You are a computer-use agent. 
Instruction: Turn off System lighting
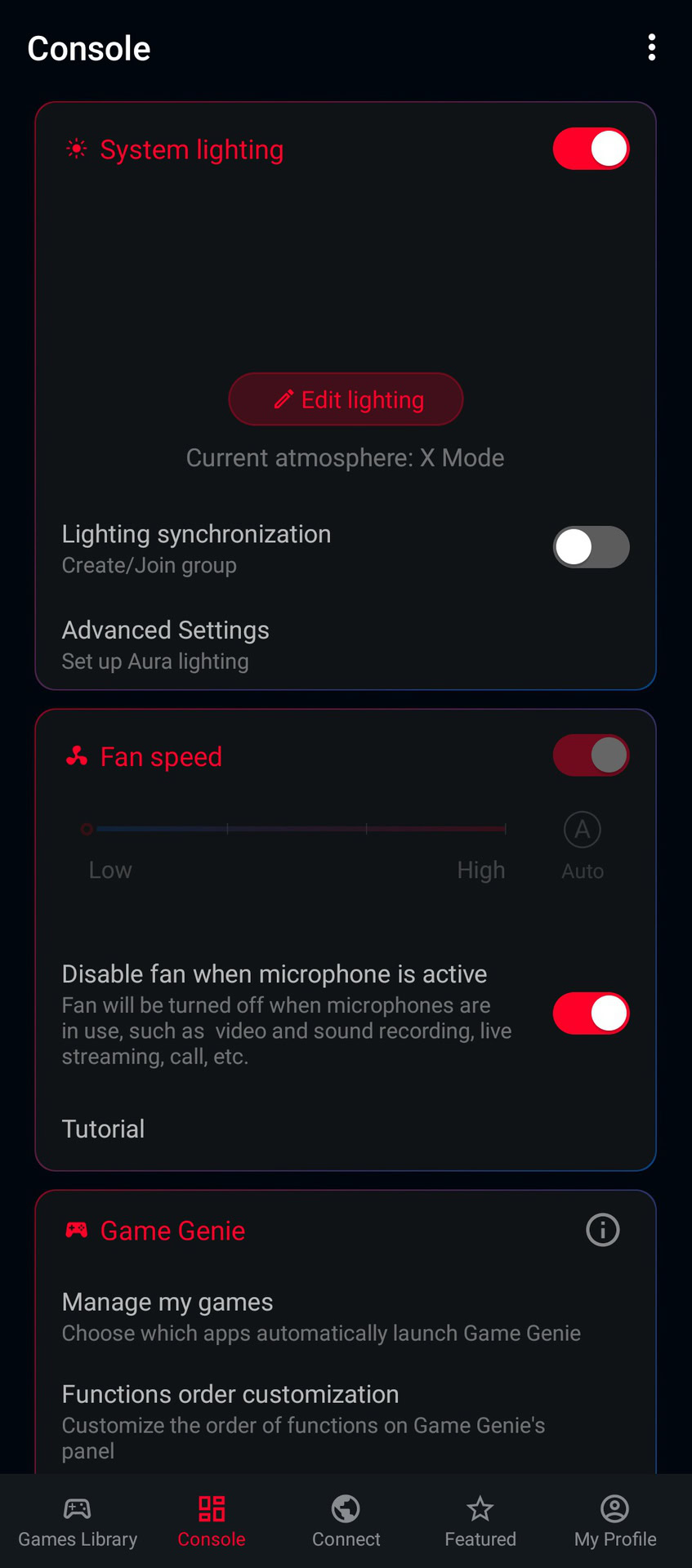pos(591,149)
